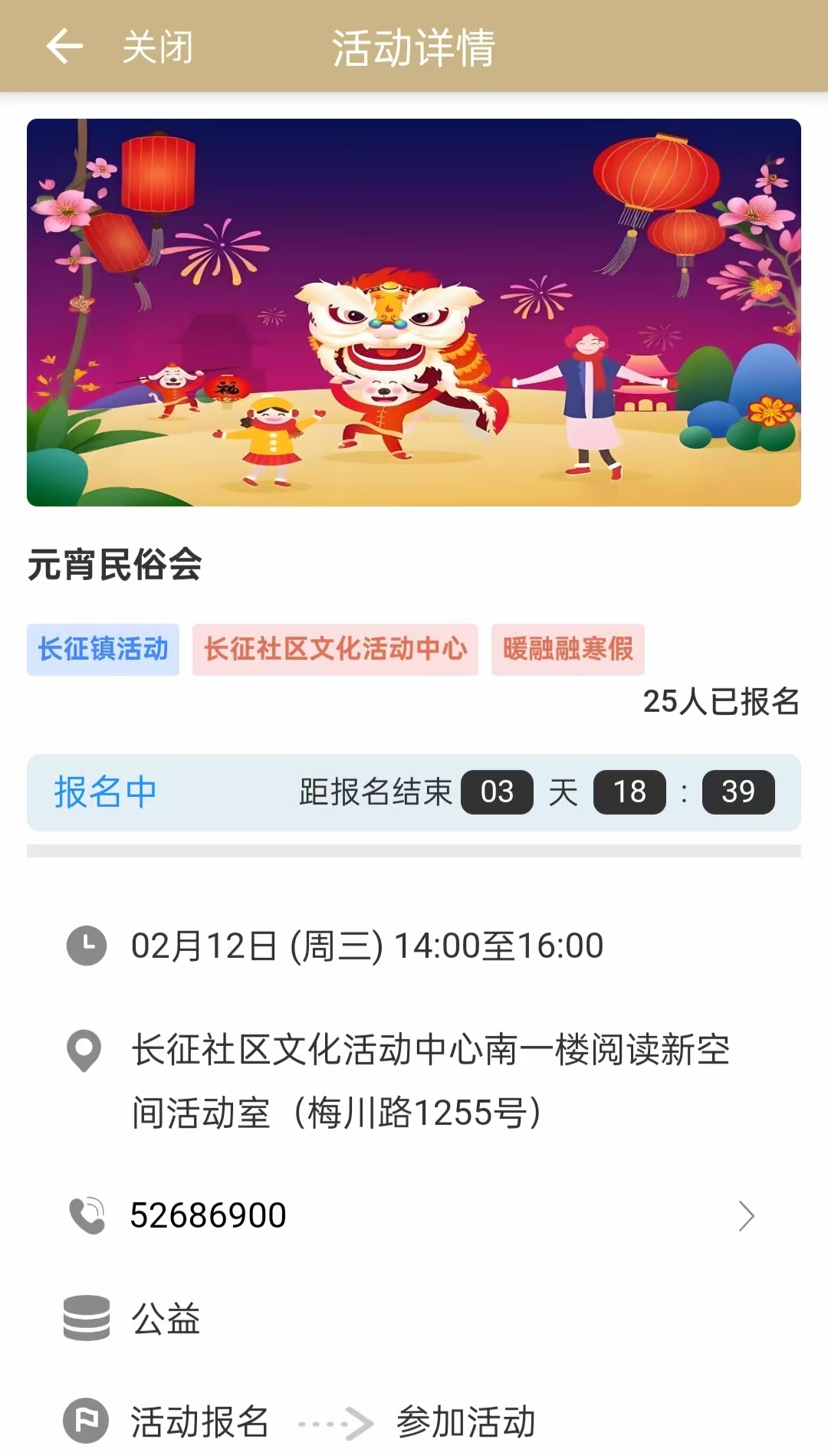This screenshot has width=828, height=1456.
Task: Tap the back arrow in the header
Action: click(64, 47)
